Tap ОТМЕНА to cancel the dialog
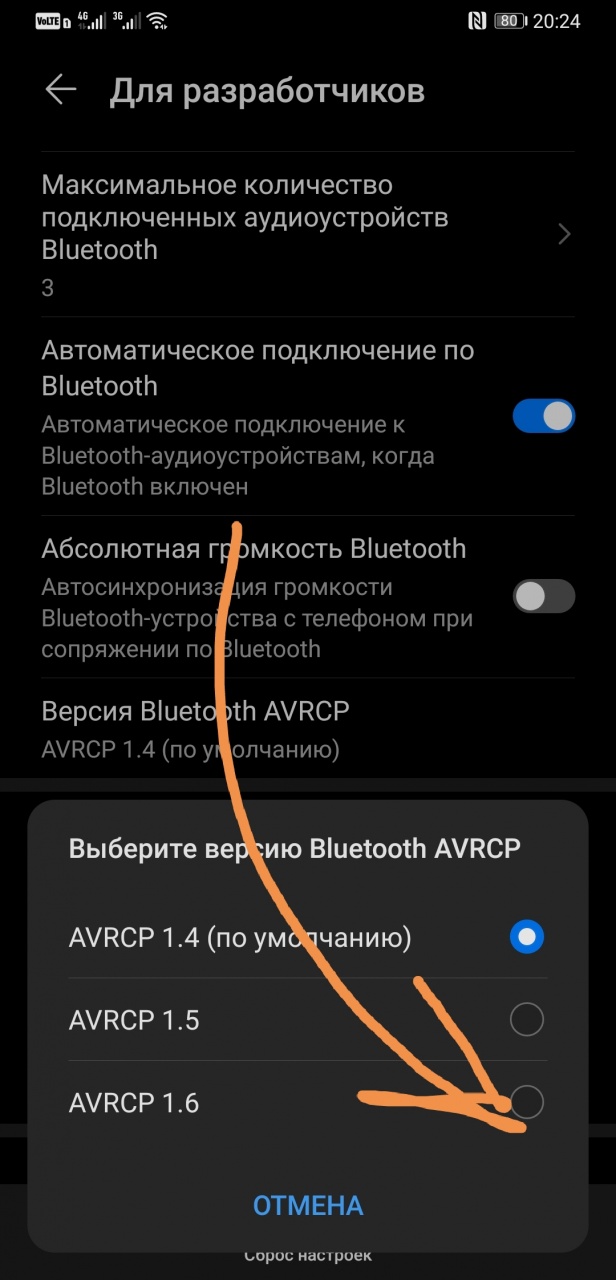The height and width of the screenshot is (1280, 616). 307,1205
